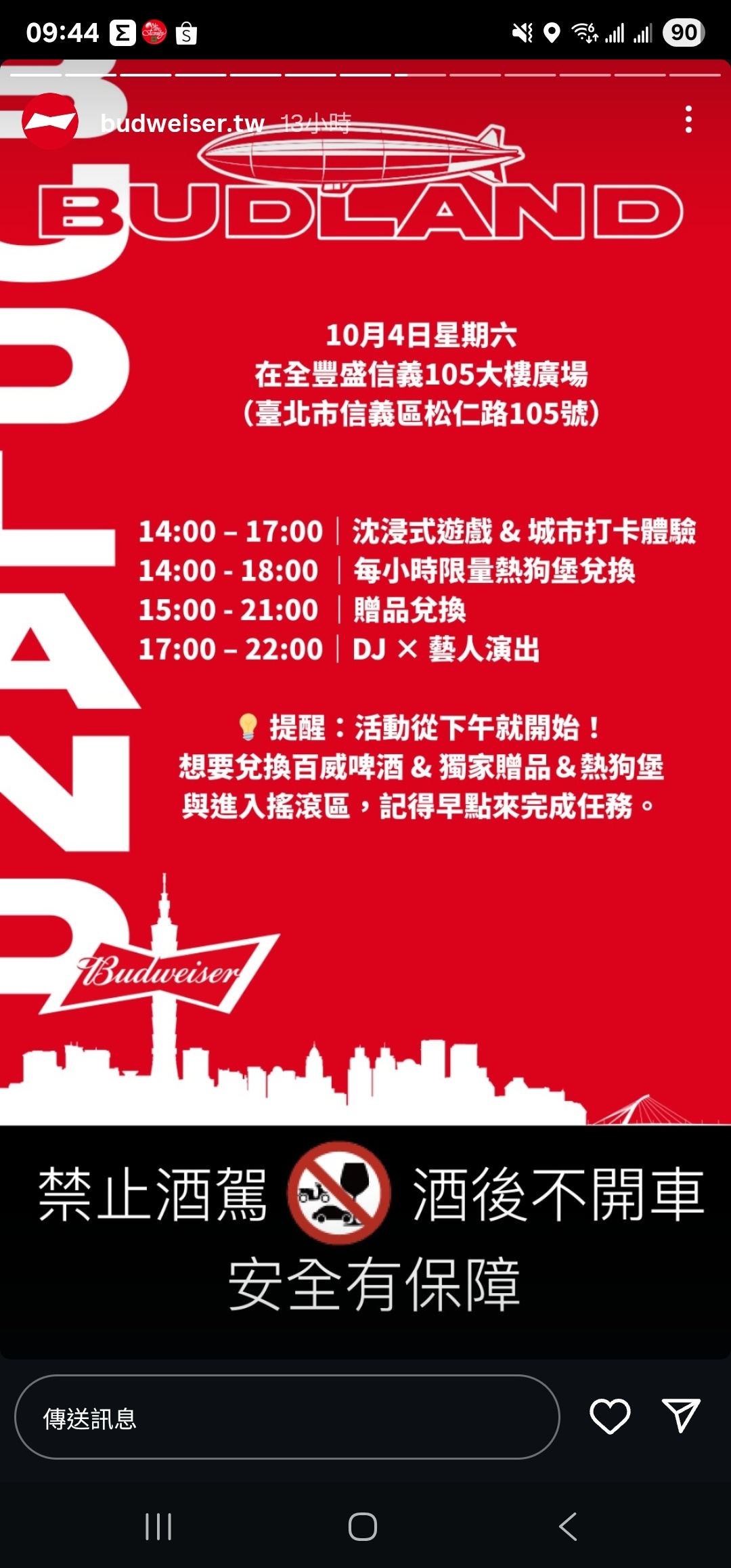Screen dimensions: 731x1568
Task: Like this story with the heart
Action: tap(610, 1416)
